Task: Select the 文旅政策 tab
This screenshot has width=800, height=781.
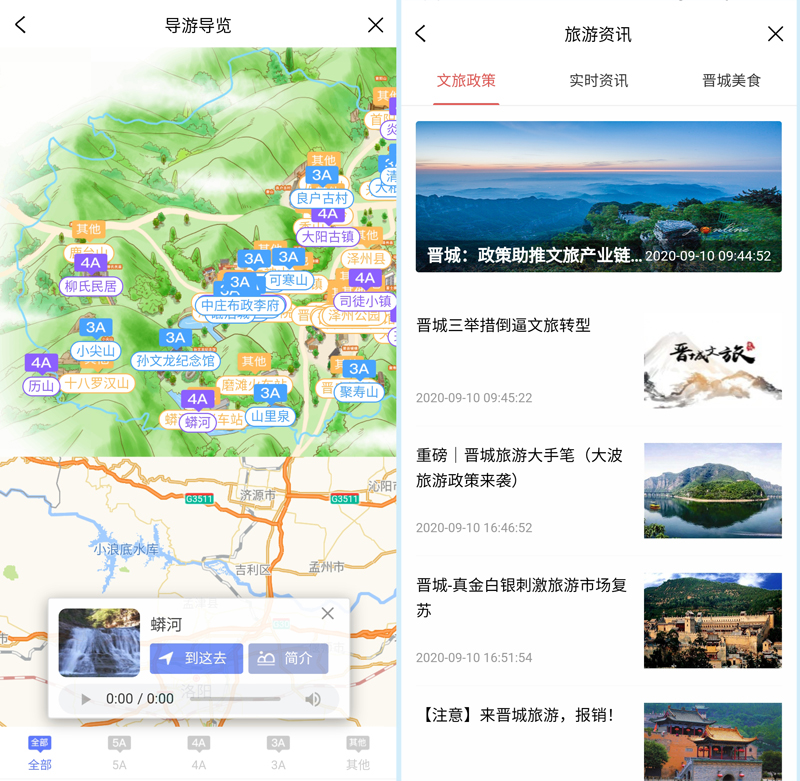Action: [x=466, y=81]
